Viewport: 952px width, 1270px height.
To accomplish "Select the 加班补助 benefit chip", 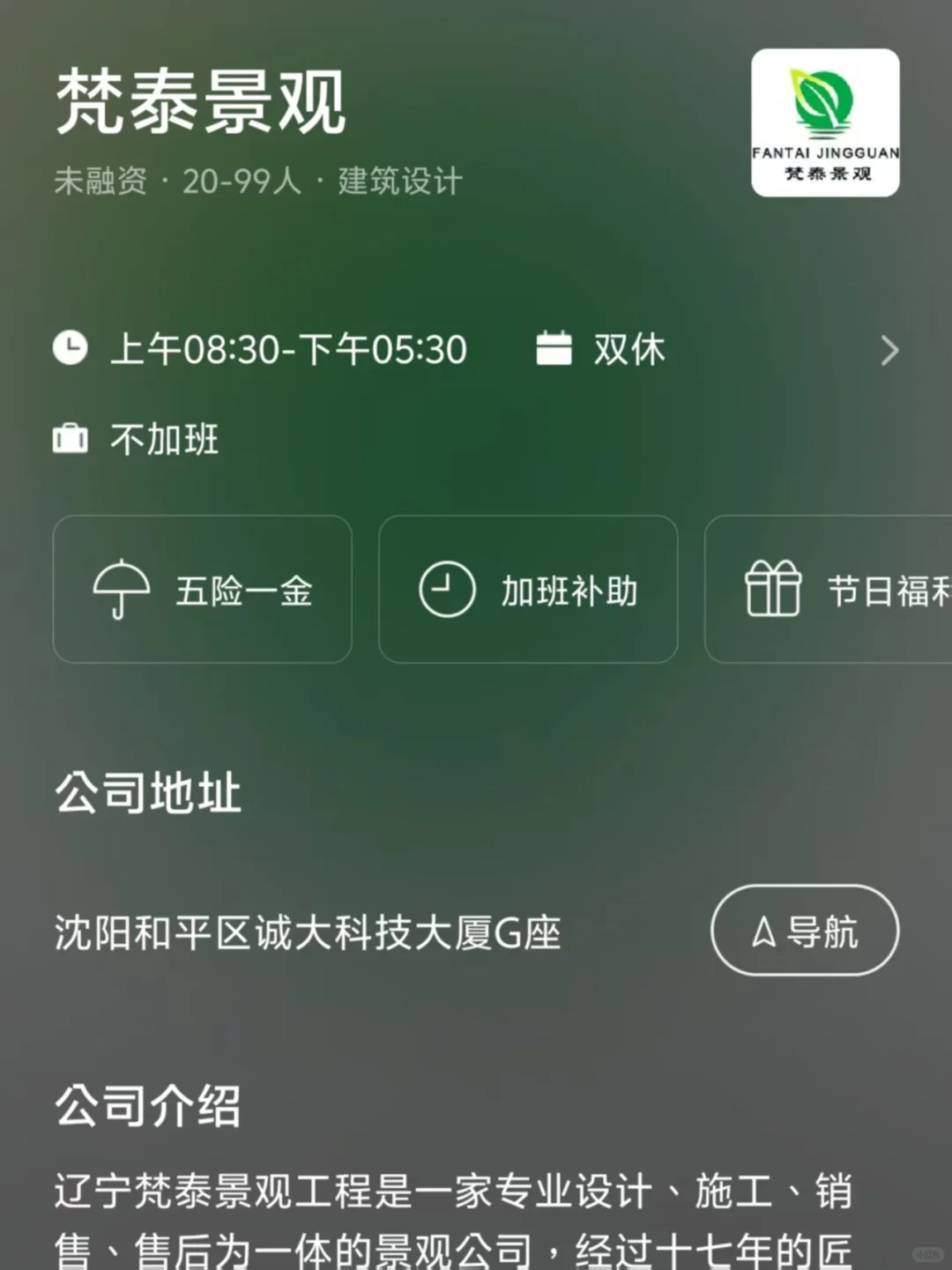I will click(x=528, y=590).
